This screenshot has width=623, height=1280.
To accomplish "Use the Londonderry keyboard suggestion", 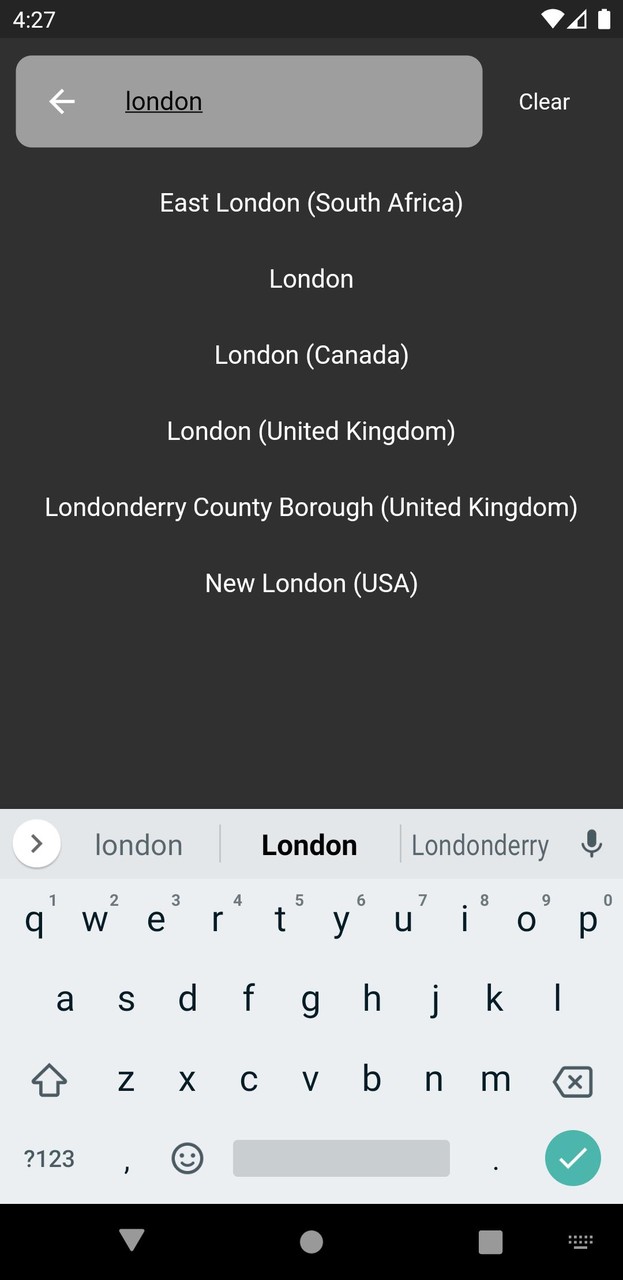I will tap(480, 845).
